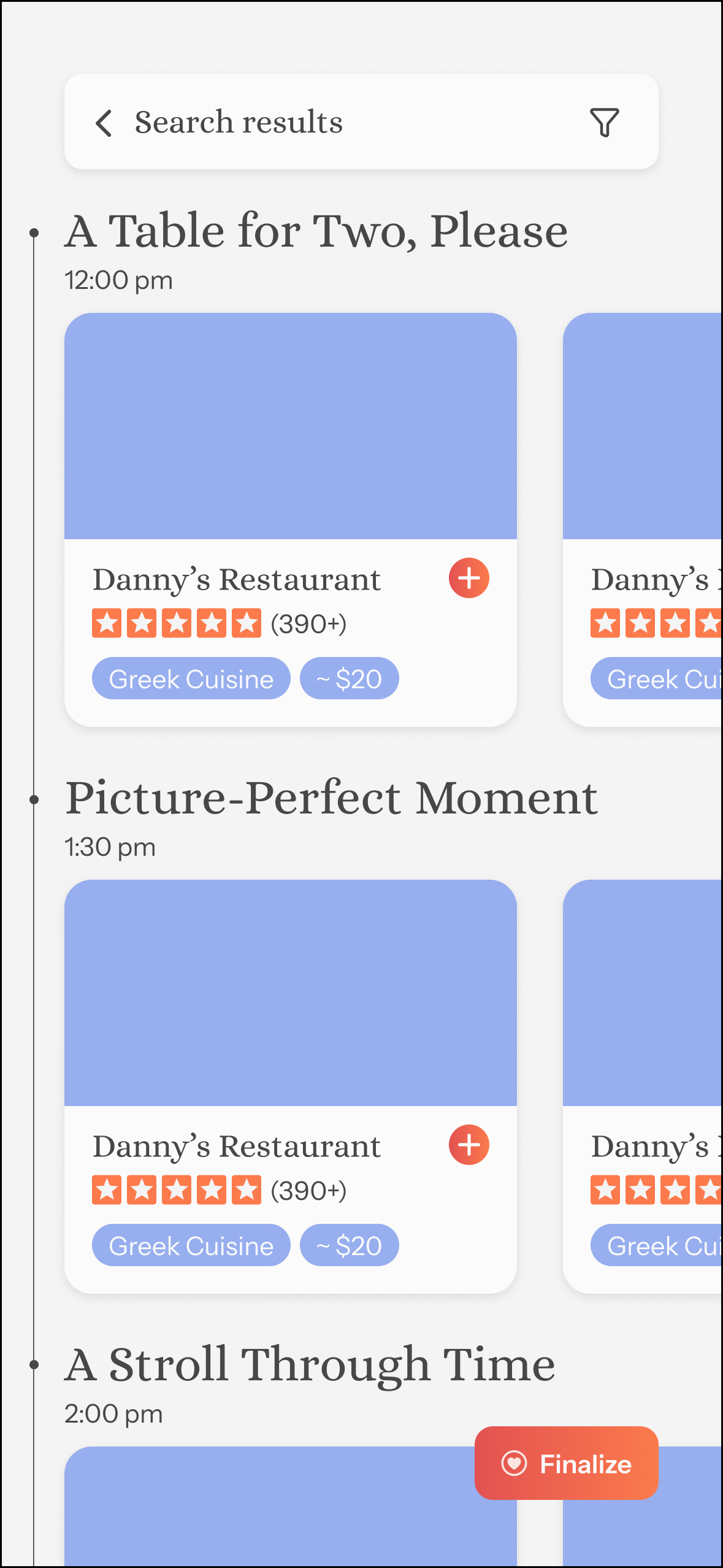This screenshot has width=723, height=1568.
Task: Open the filter options
Action: pyautogui.click(x=604, y=122)
